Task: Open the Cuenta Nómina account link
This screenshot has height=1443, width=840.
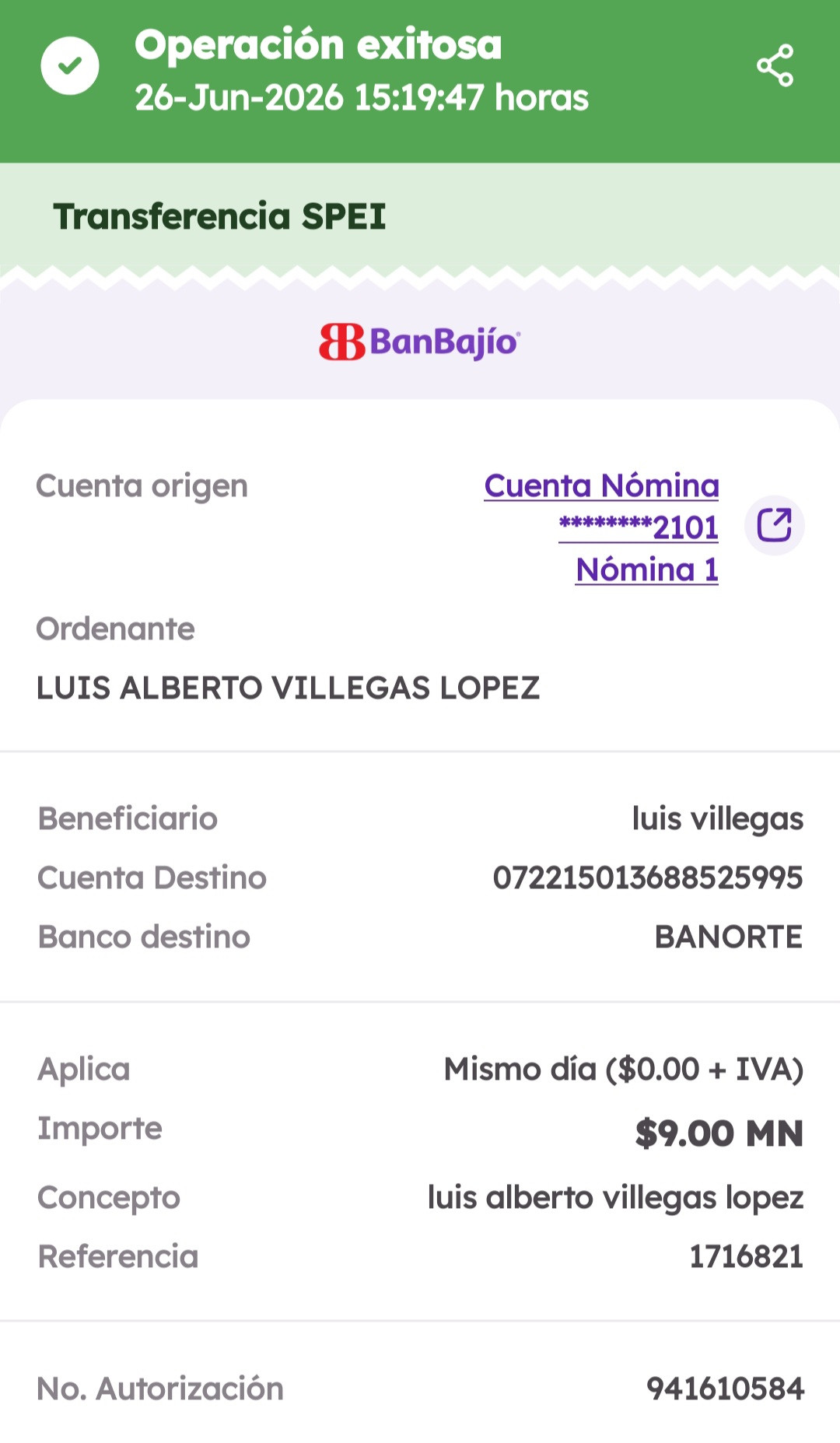Action: 601,527
